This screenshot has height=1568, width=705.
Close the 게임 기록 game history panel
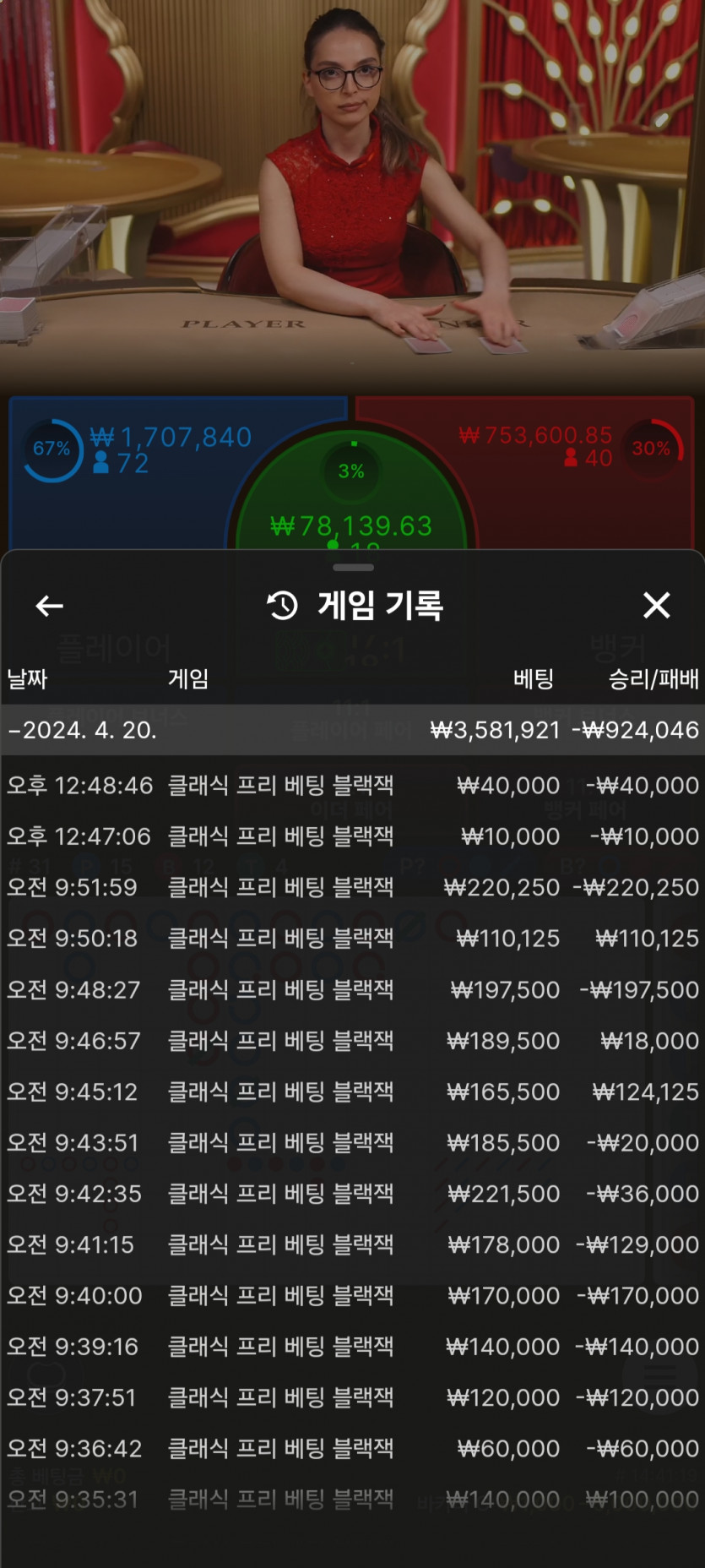point(656,605)
